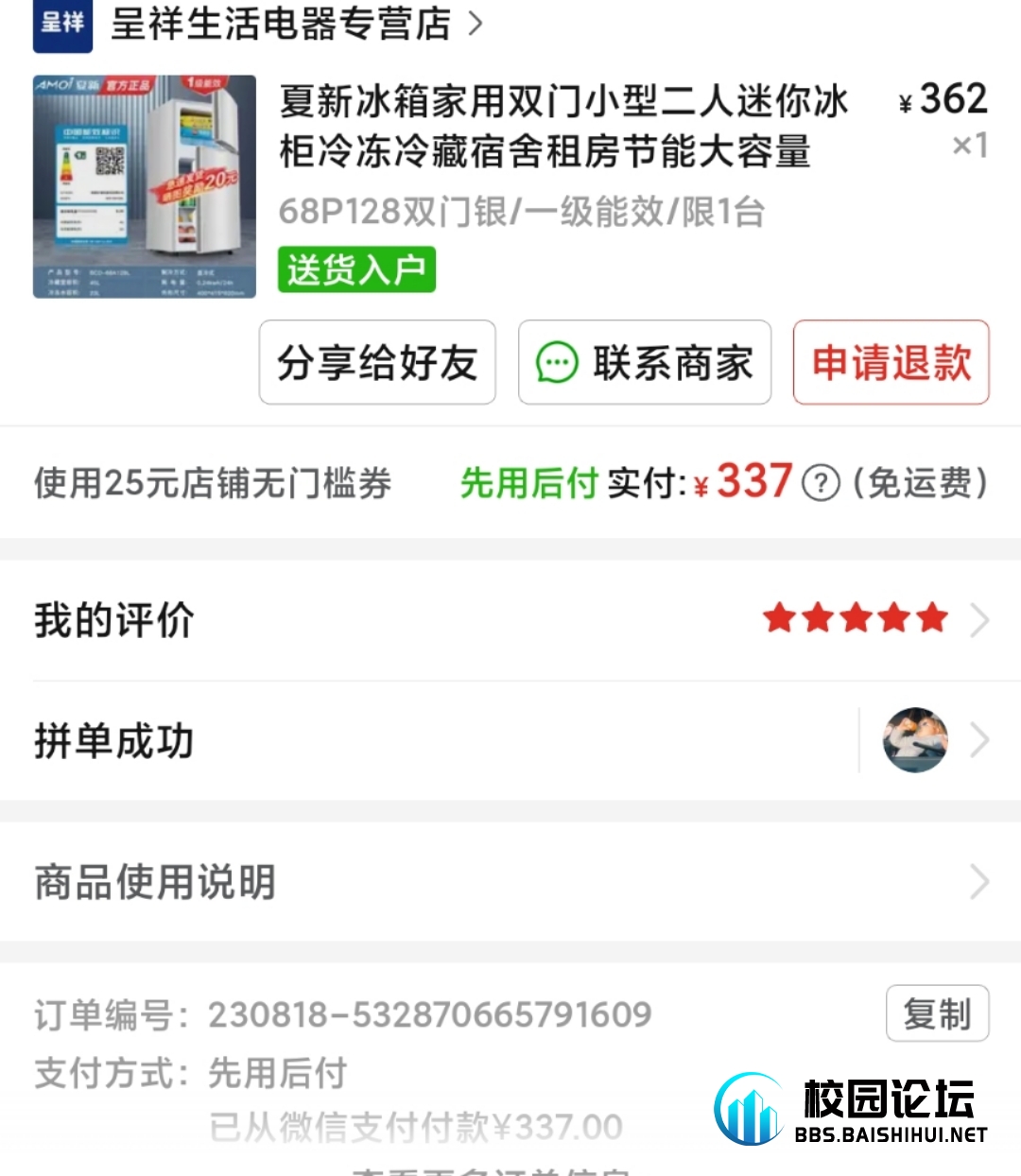Click 复制 to copy the order number
1021x1176 pixels.
pyautogui.click(x=937, y=1012)
